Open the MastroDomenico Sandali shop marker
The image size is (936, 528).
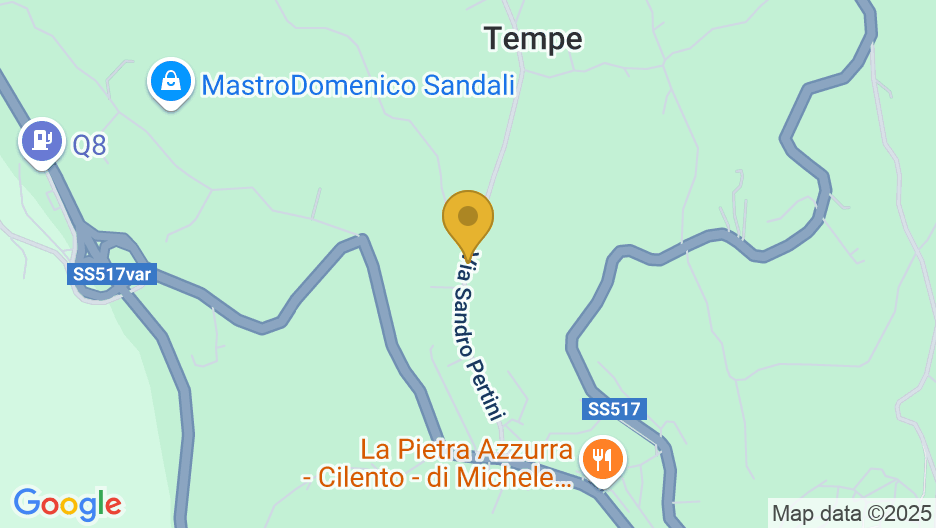[x=171, y=81]
